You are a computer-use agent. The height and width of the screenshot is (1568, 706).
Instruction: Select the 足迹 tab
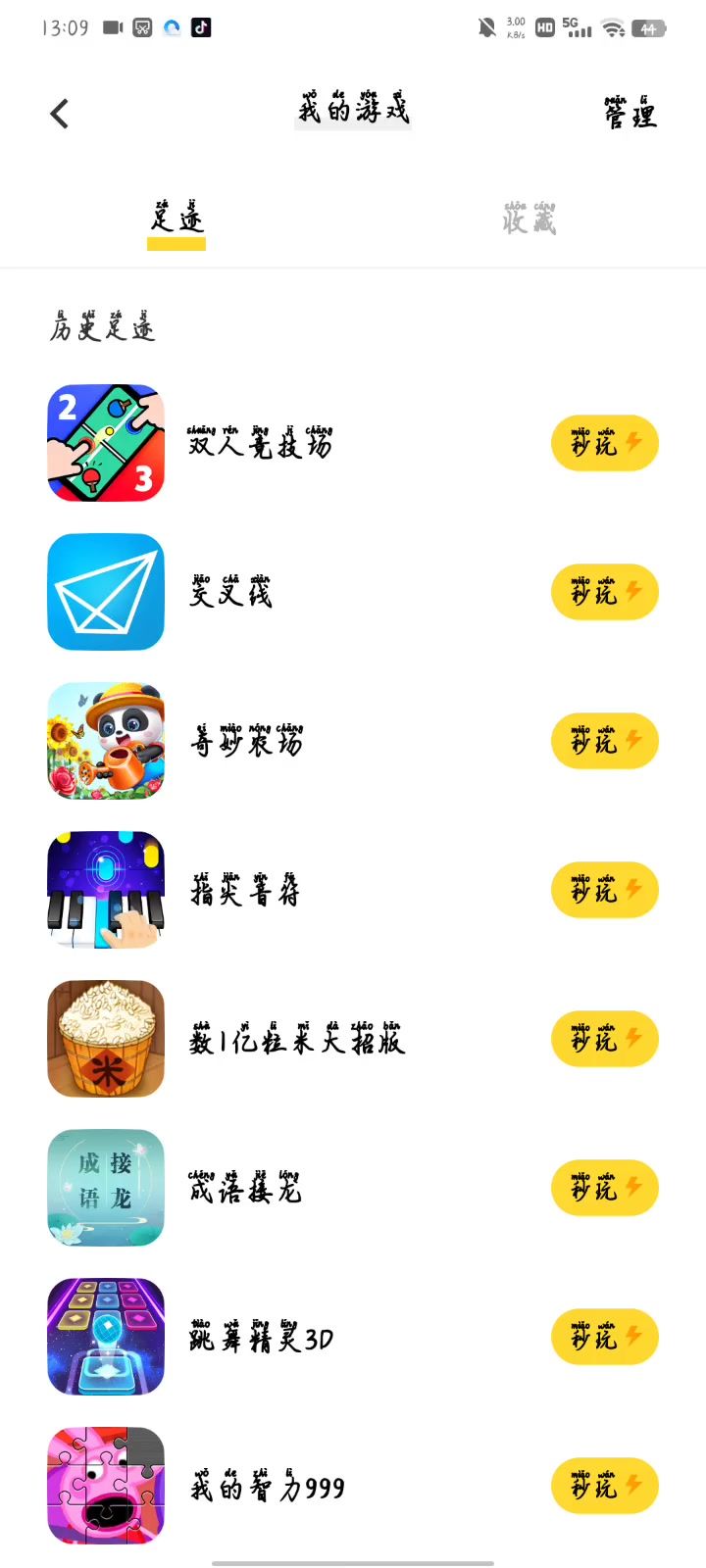tap(176, 219)
